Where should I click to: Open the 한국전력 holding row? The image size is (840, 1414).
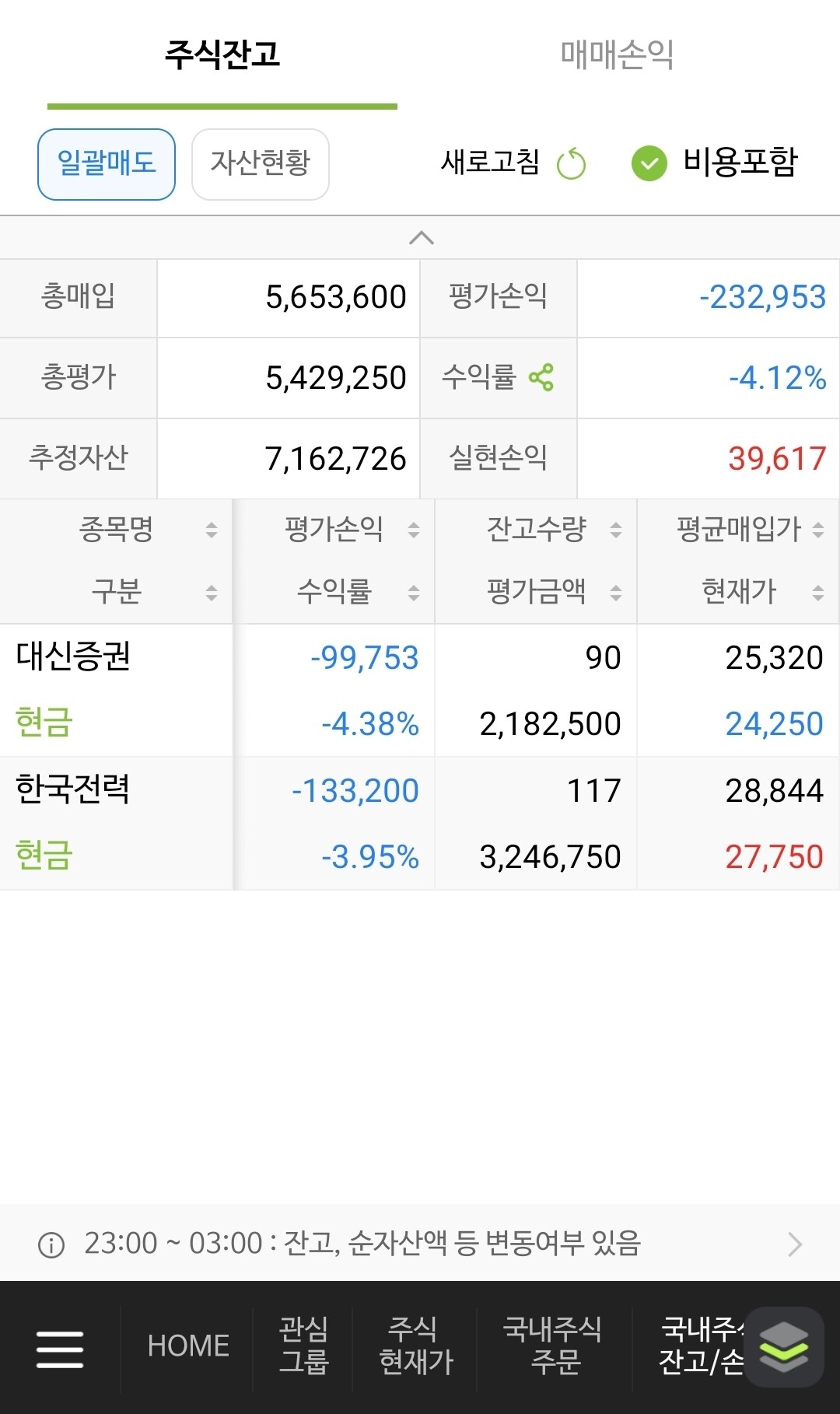coord(420,823)
